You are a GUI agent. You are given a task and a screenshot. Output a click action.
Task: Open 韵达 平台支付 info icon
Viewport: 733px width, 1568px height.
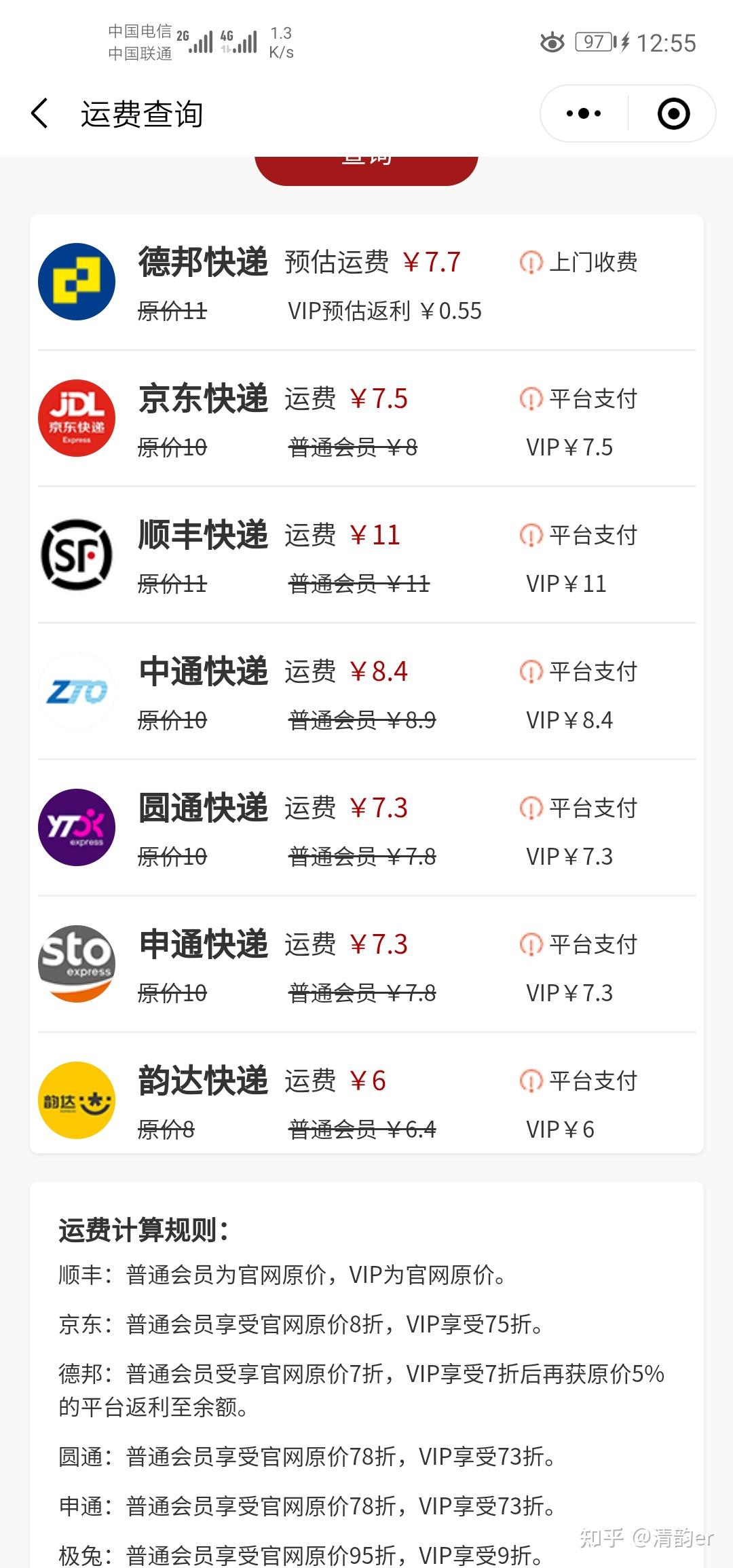(x=532, y=1079)
